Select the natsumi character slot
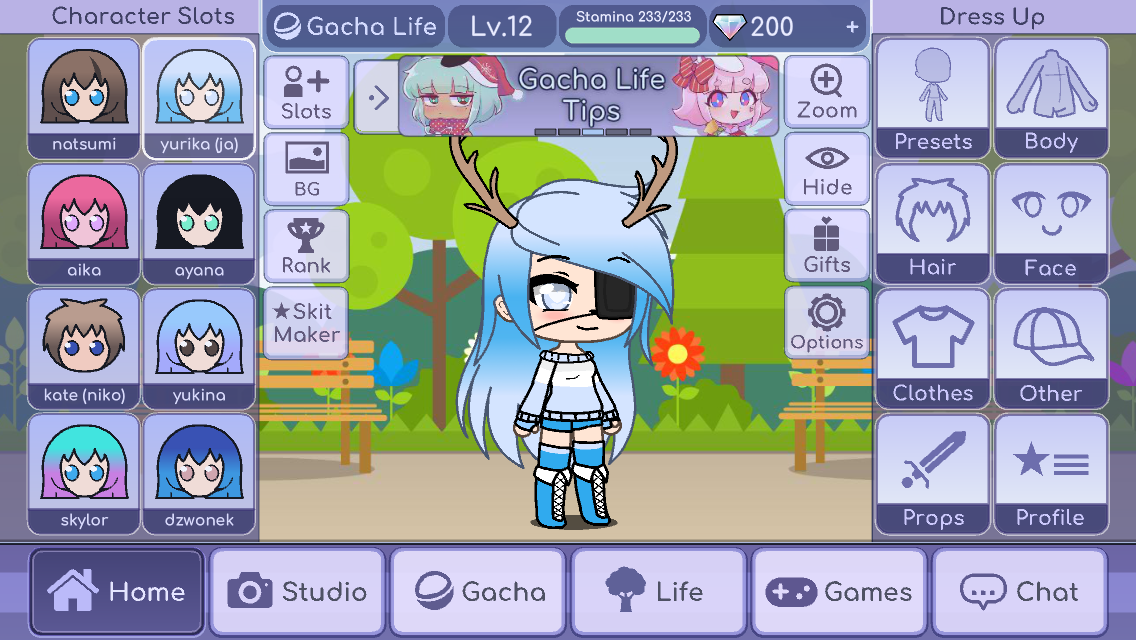Screen dimensions: 1136x640 click(x=84, y=98)
